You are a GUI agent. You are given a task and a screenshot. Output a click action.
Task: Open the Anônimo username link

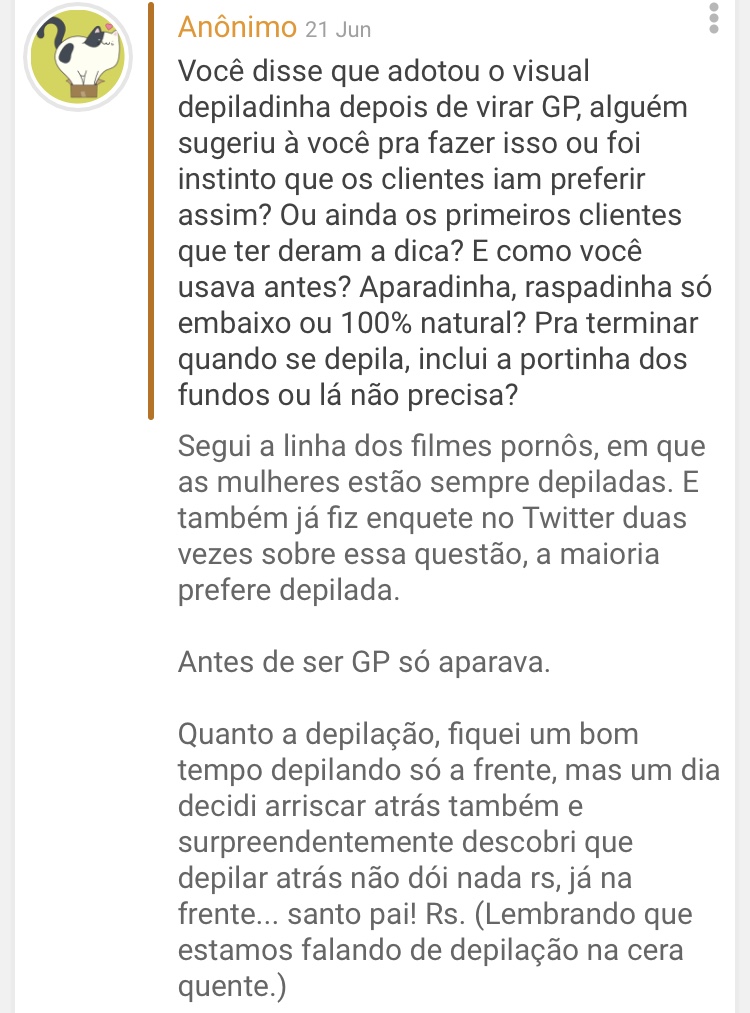coord(237,27)
